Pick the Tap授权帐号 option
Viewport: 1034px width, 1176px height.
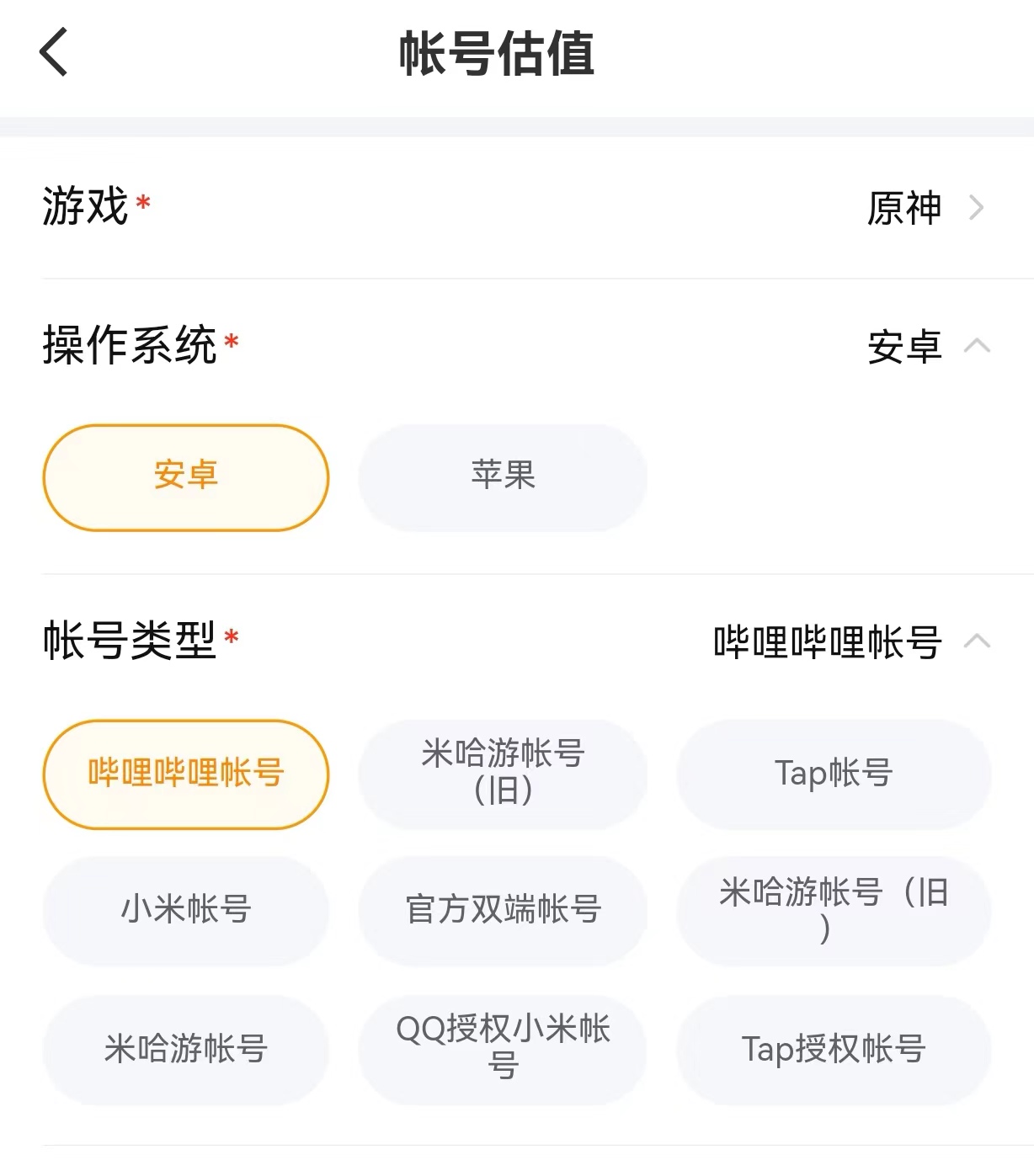click(834, 1049)
